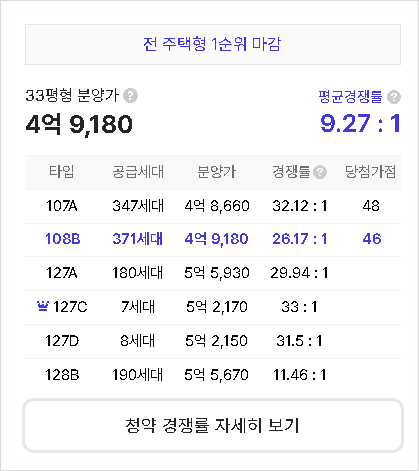Open 청약 경쟁률 자세히 보기 button

pyautogui.click(x=213, y=425)
